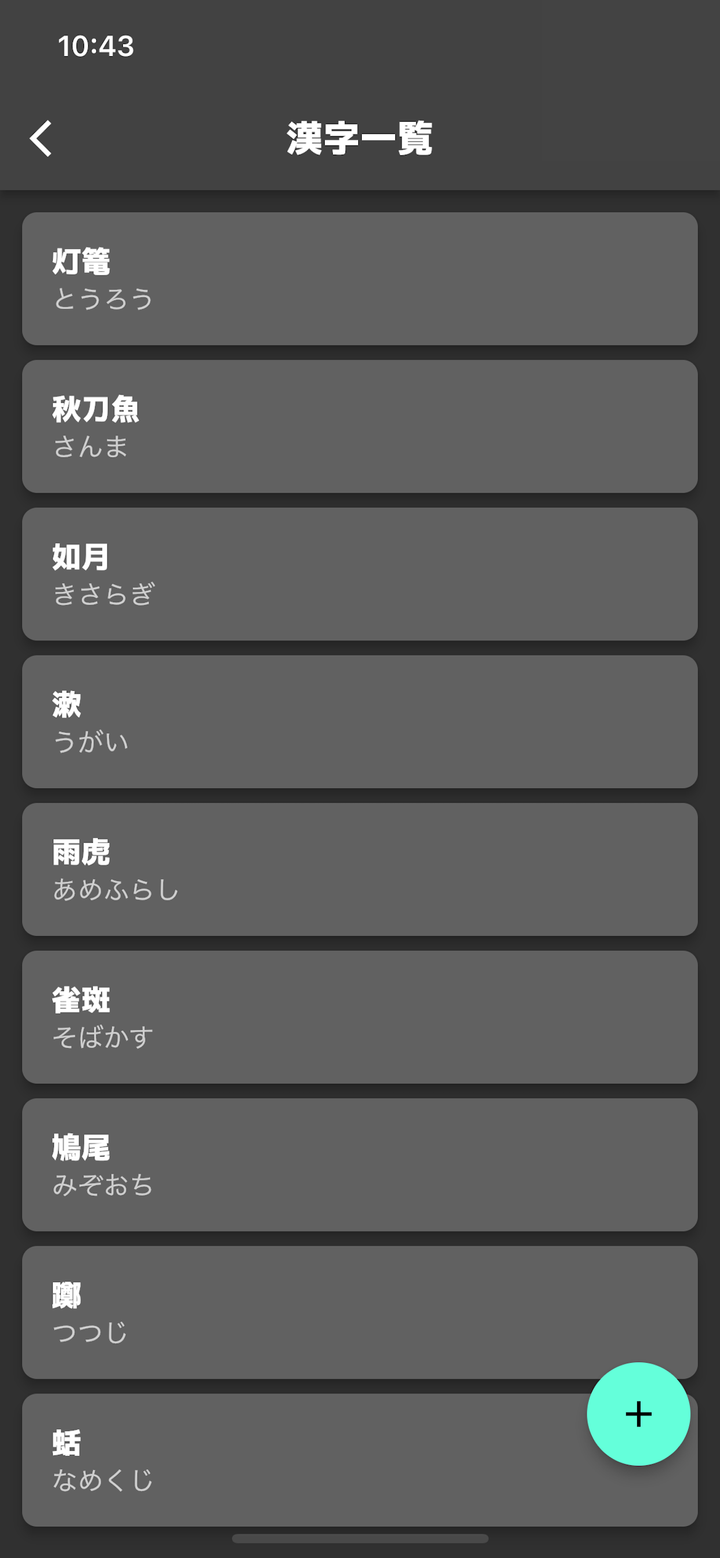View the 漱 (うがい) entry
The height and width of the screenshot is (1558, 720).
359,721
